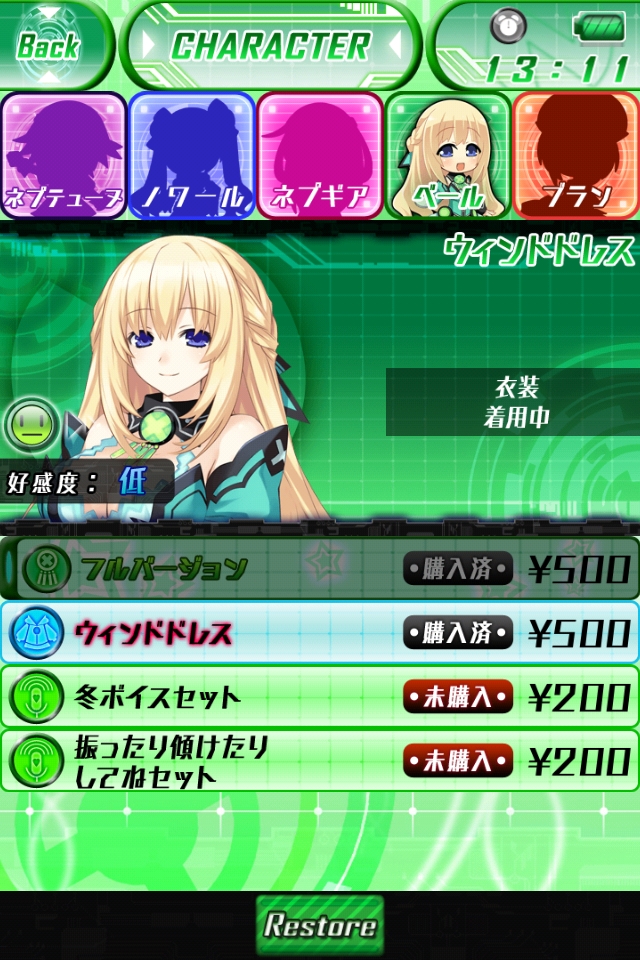Switch to the ブラン character tab

tap(577, 155)
